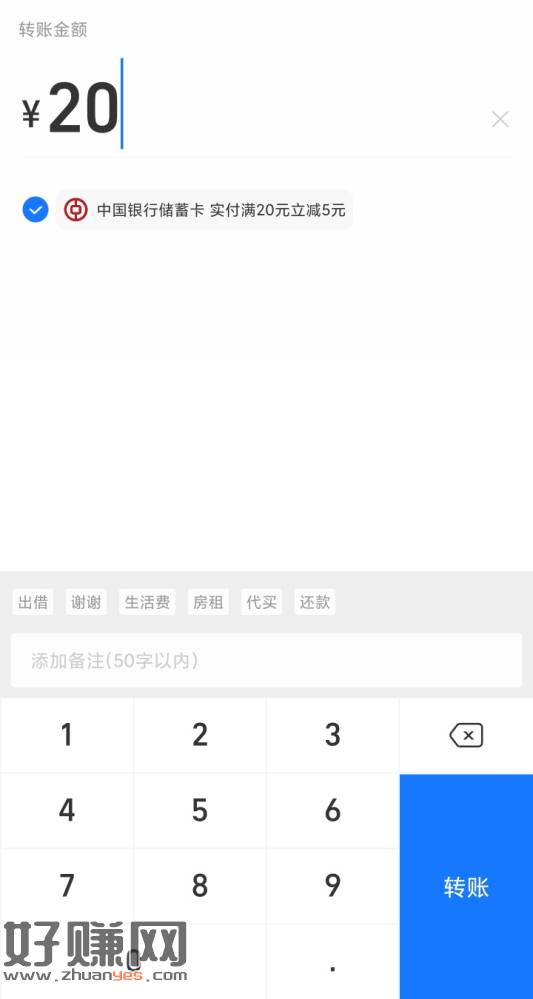Select the 房租 remark chip
The height and width of the screenshot is (999, 533).
[208, 602]
